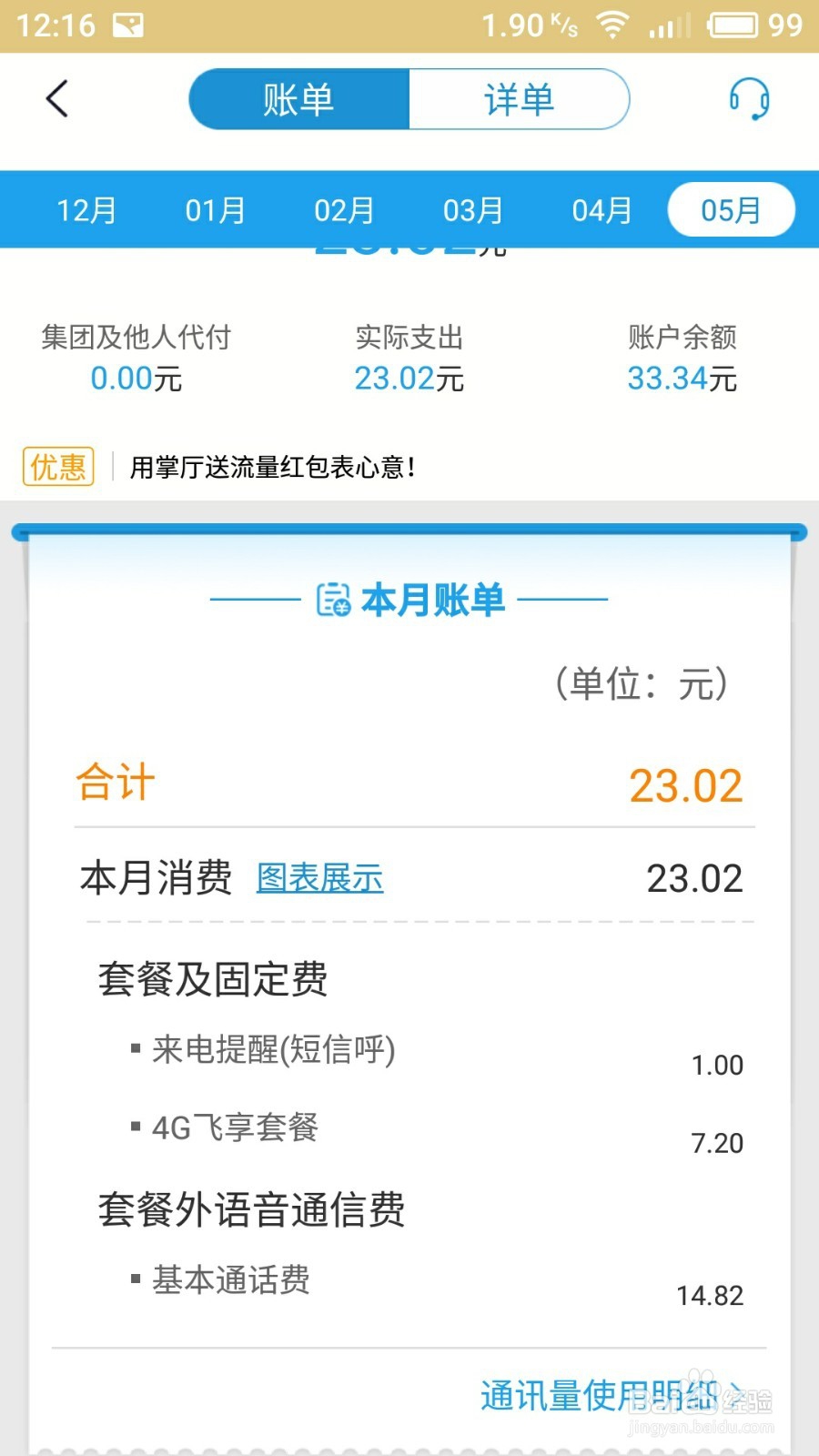Tap the 基本通话费 14.82 bill entry
This screenshot has width=819, height=1456.
(x=409, y=1283)
